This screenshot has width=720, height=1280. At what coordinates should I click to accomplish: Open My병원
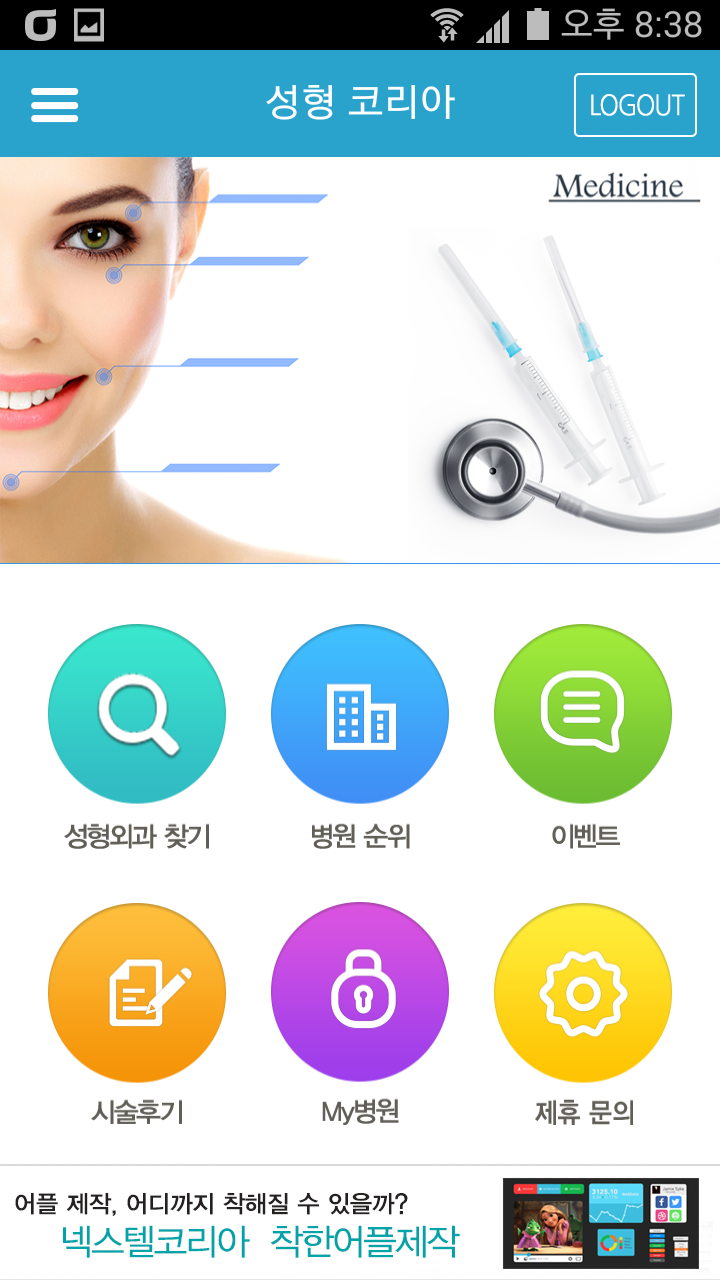pos(360,992)
